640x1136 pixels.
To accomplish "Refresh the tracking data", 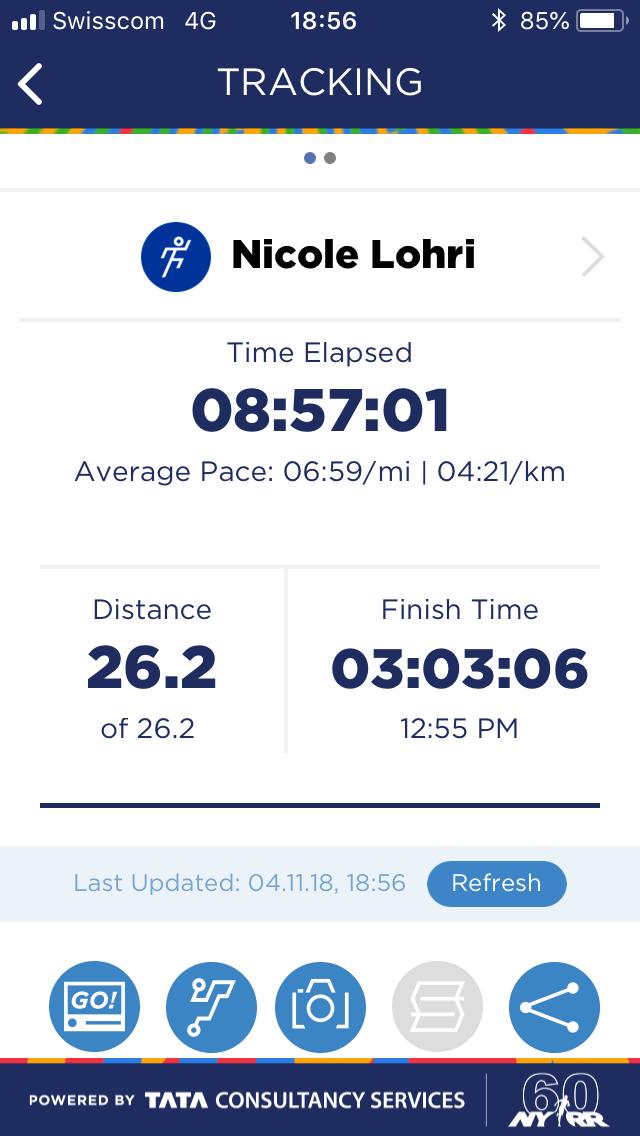I will pyautogui.click(x=496, y=883).
